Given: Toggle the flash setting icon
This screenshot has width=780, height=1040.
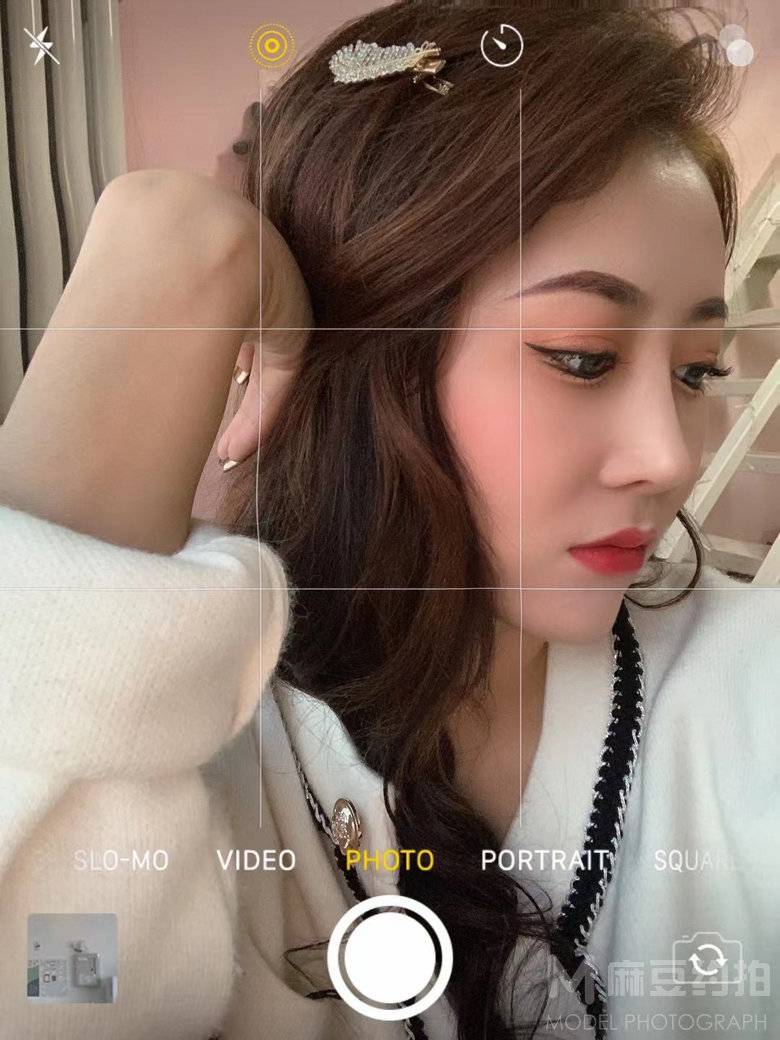Looking at the screenshot, I should point(41,46).
